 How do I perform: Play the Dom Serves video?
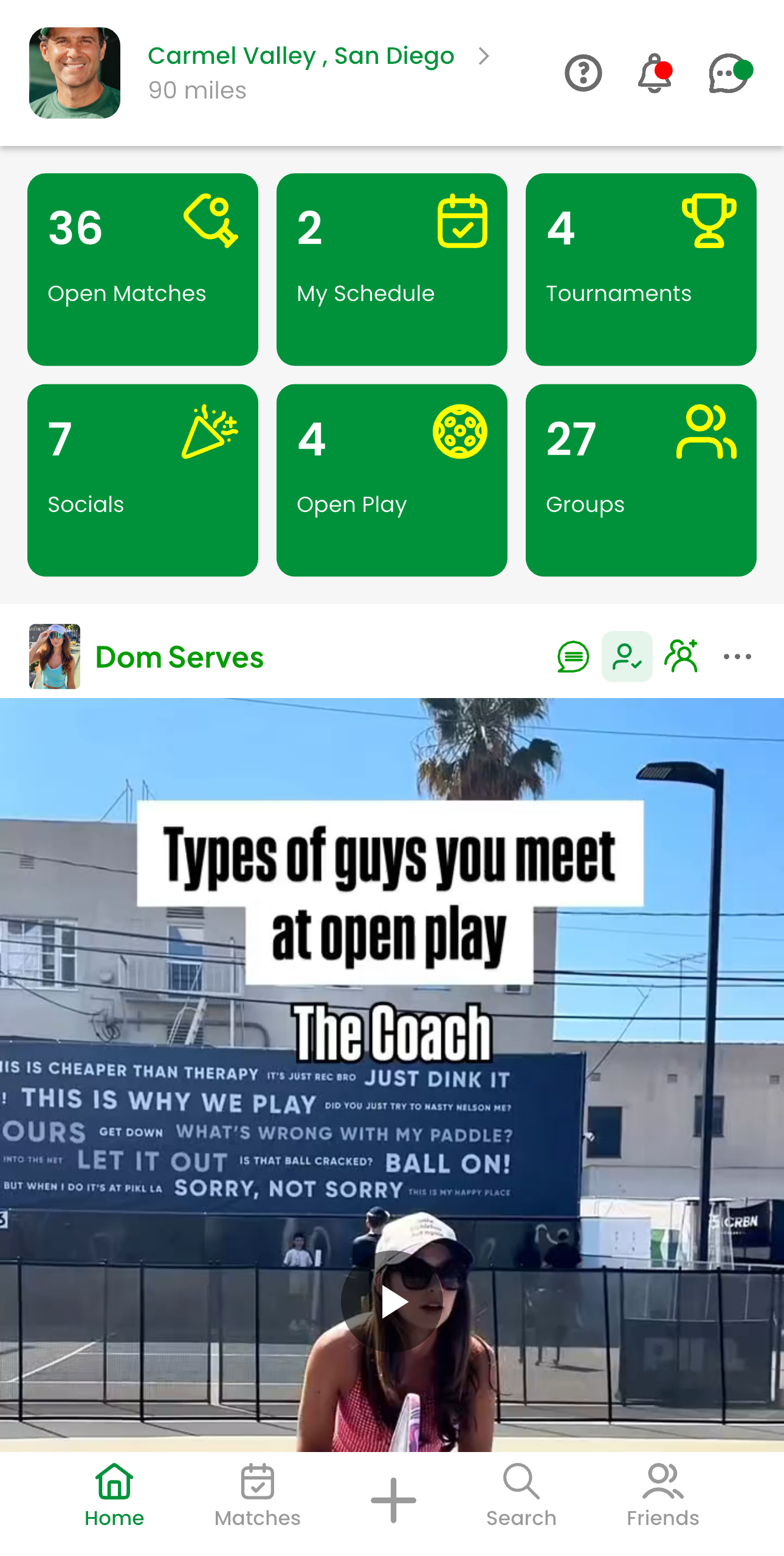[393, 1302]
